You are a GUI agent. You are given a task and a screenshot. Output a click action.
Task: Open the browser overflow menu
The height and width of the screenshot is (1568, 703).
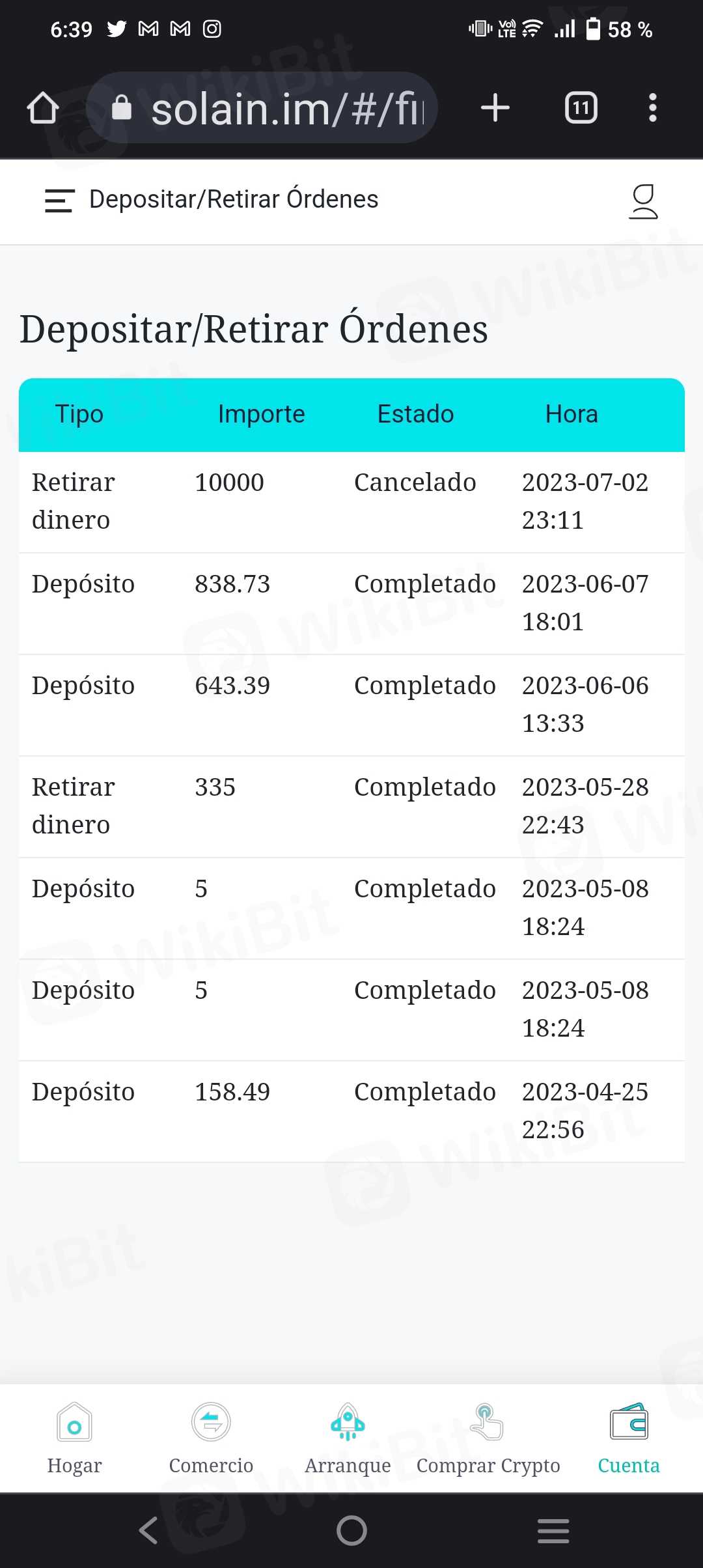pyautogui.click(x=652, y=108)
